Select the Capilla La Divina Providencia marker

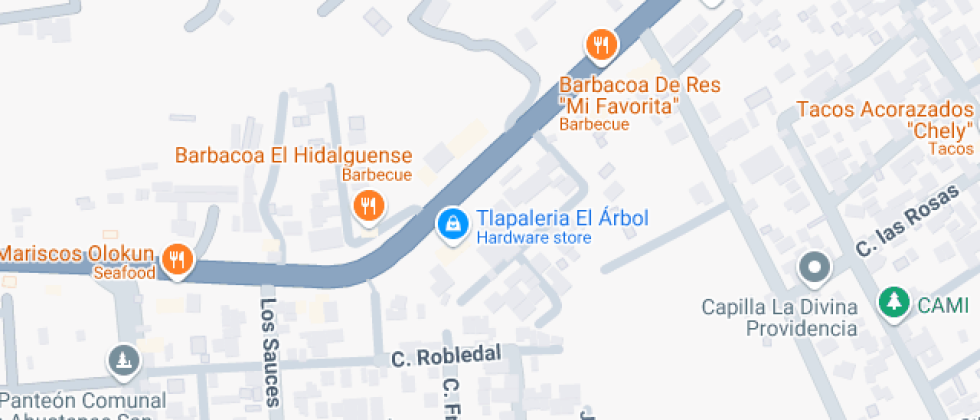(814, 269)
